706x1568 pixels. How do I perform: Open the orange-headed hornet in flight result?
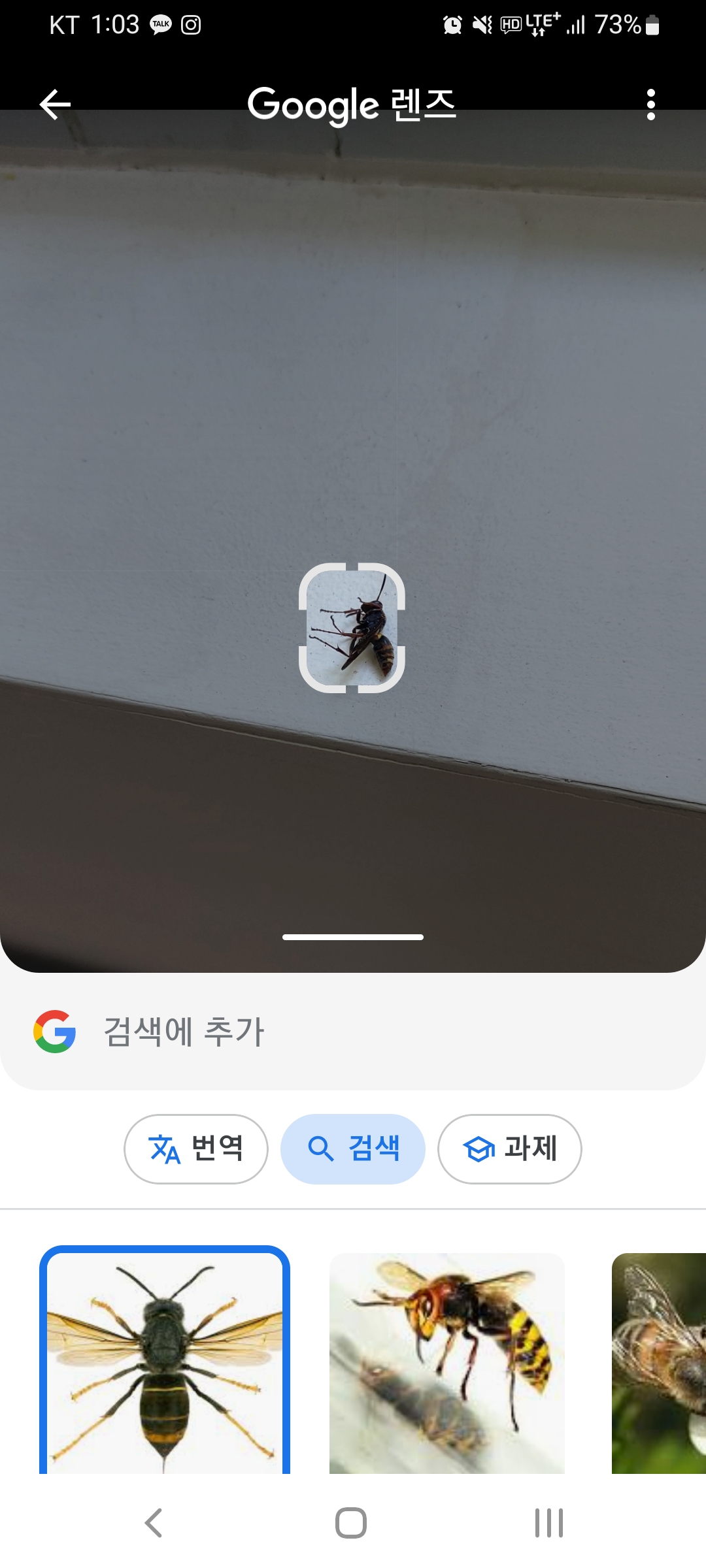coord(447,1362)
